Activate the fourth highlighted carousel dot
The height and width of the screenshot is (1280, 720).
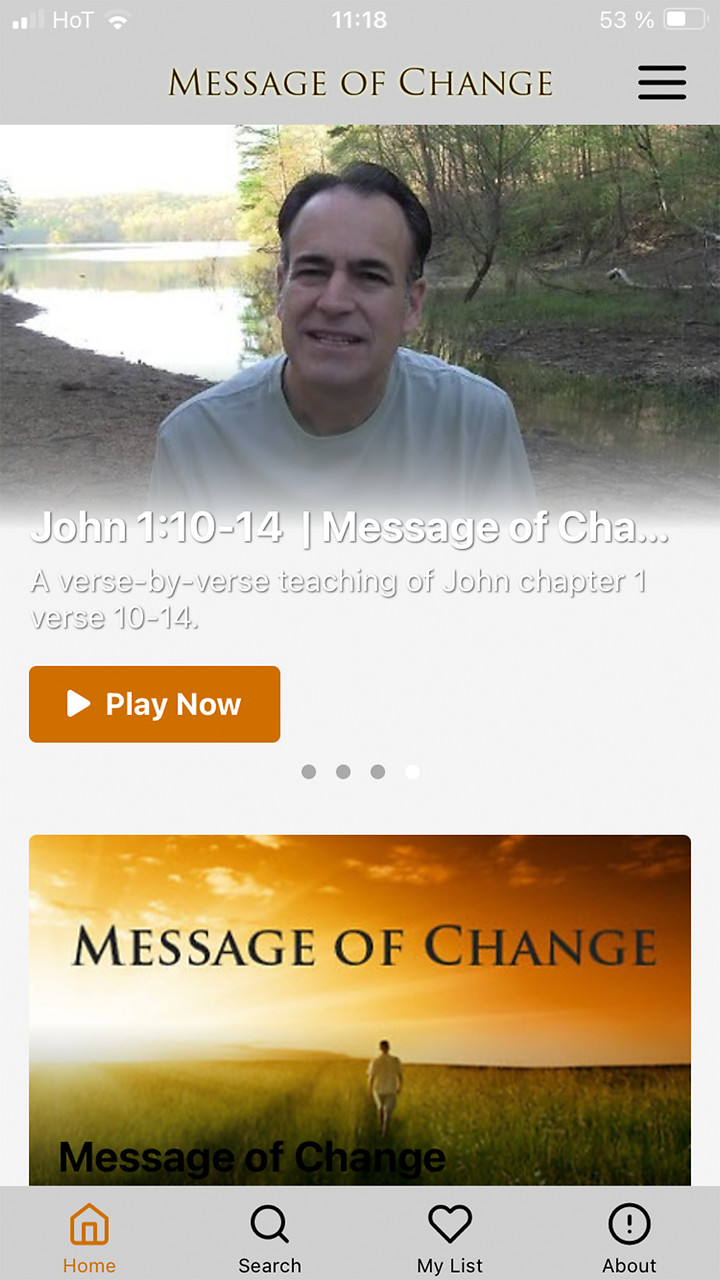click(x=412, y=771)
